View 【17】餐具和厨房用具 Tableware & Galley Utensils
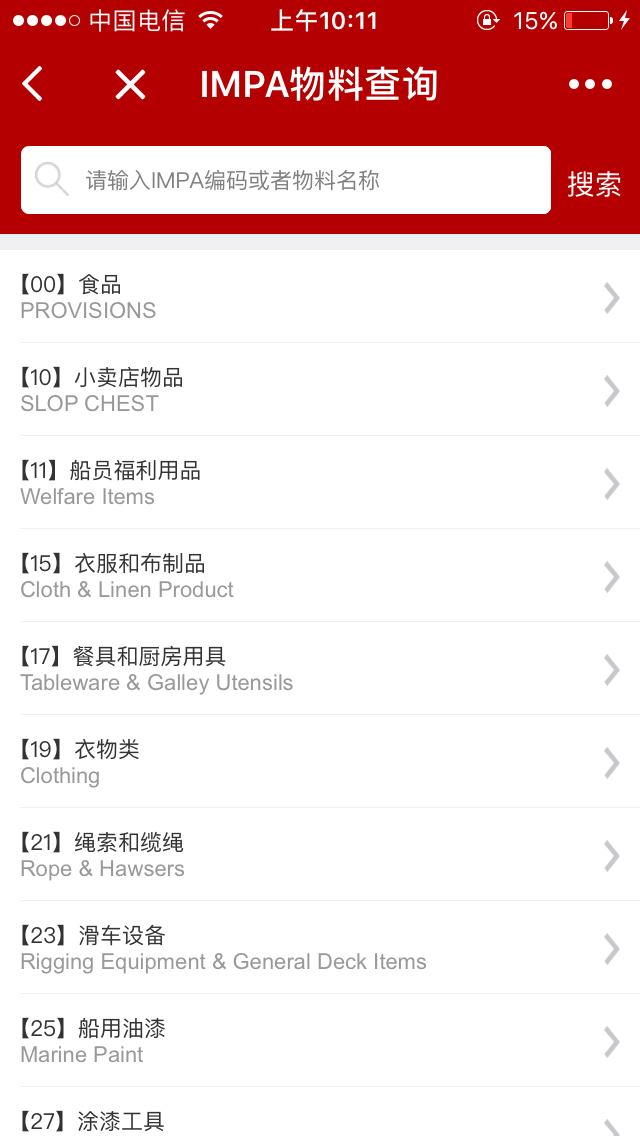 (x=320, y=669)
